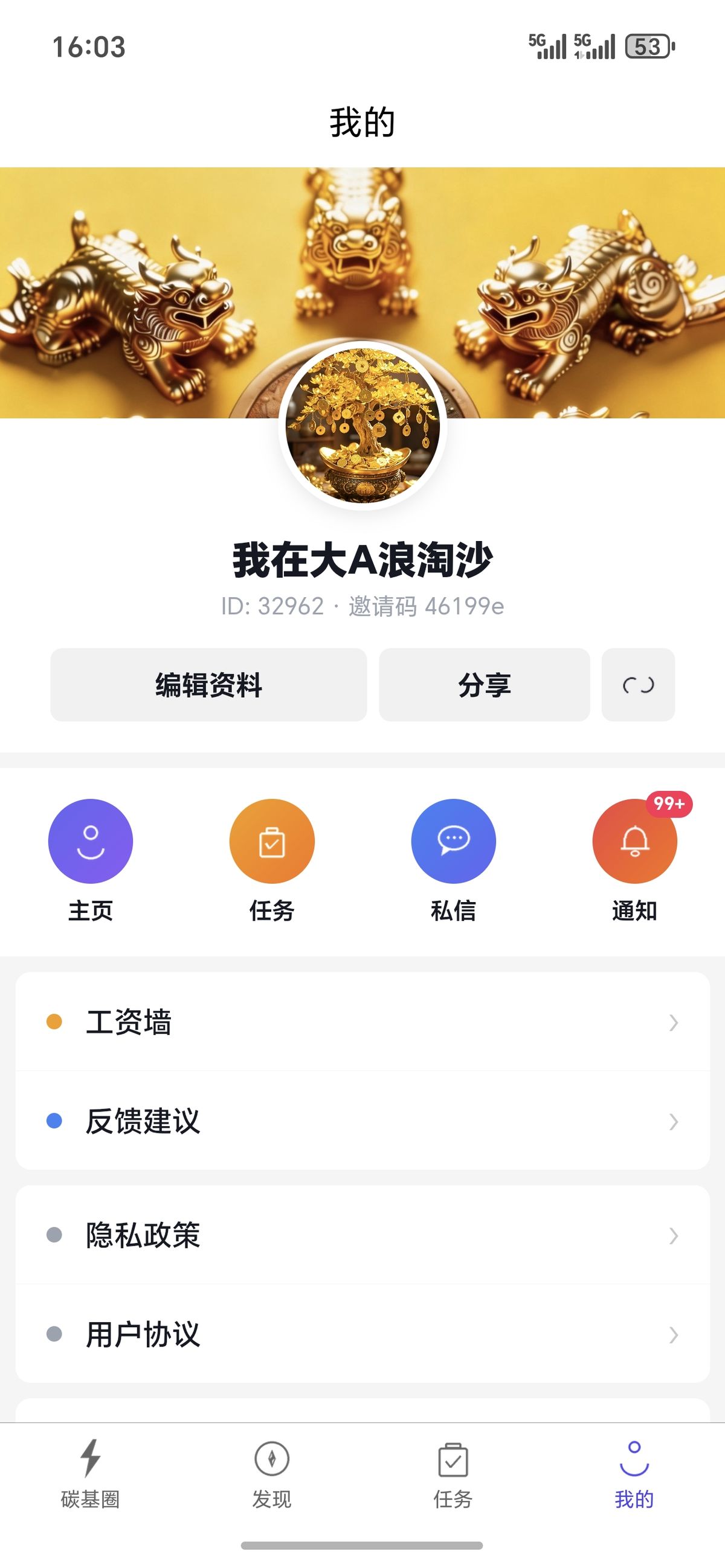Open the 工资墙 row
This screenshot has height=1568, width=725.
tap(362, 1022)
